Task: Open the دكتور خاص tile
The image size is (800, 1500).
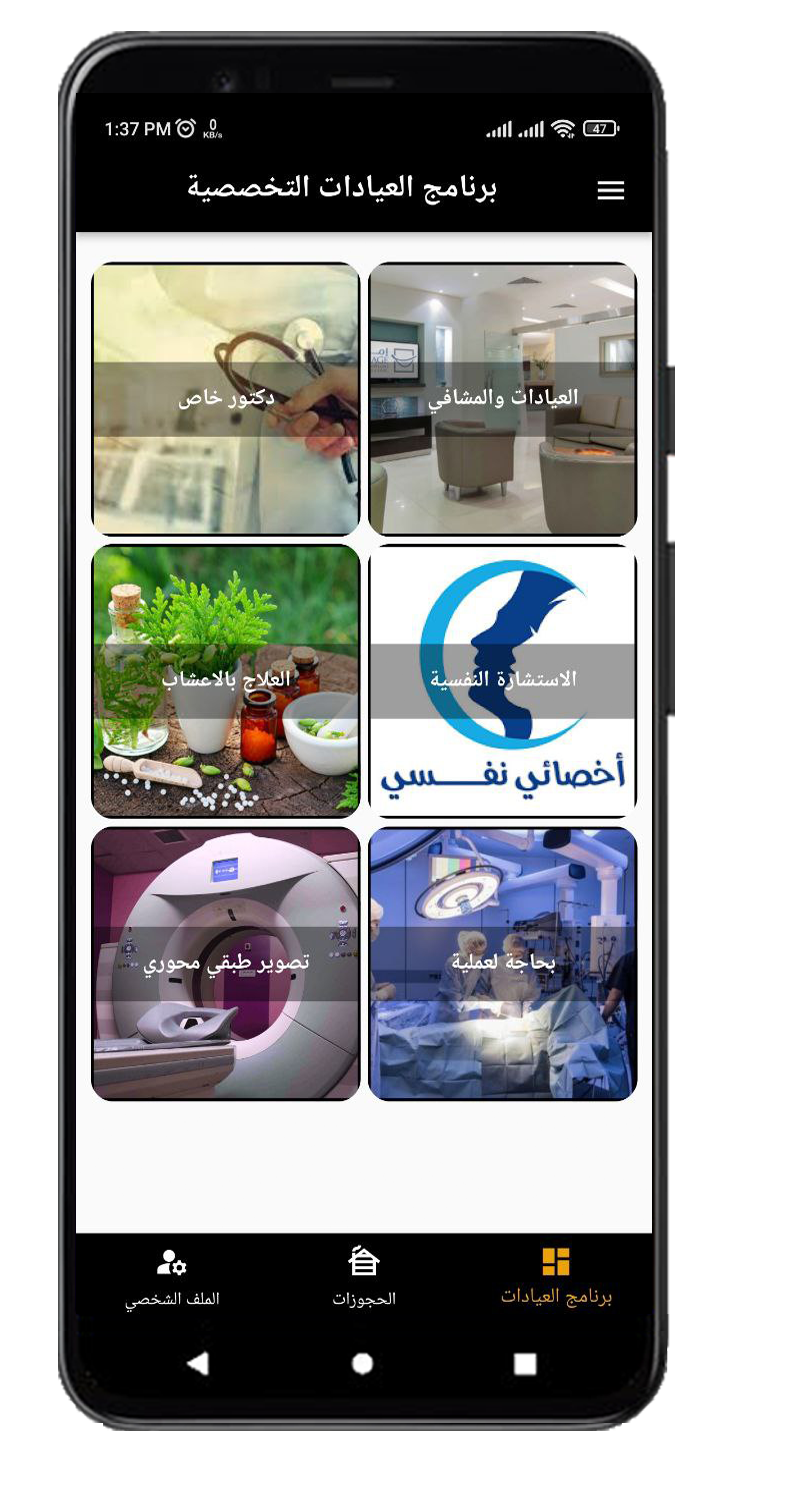Action: coord(226,399)
